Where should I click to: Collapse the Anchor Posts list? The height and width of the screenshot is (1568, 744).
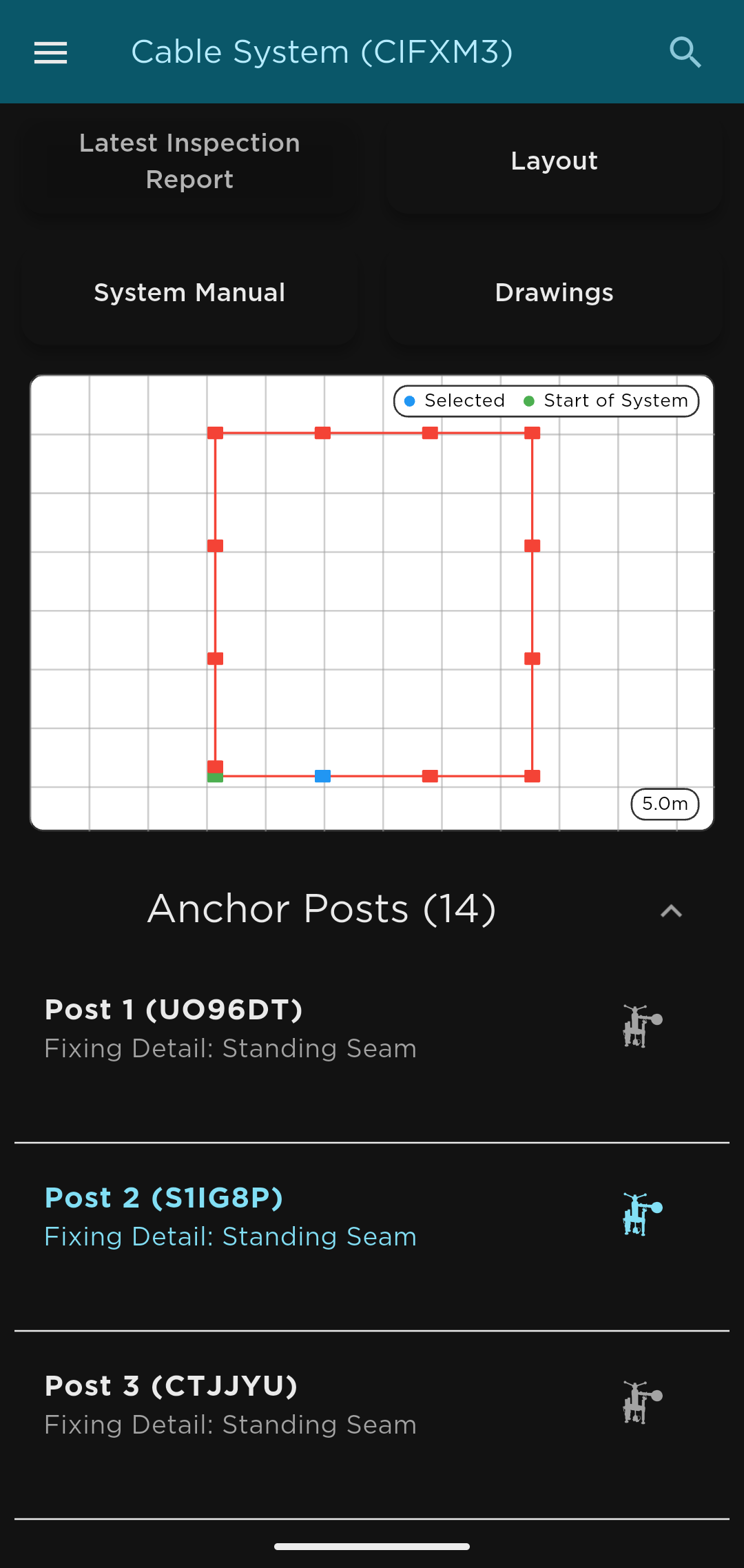tap(671, 910)
